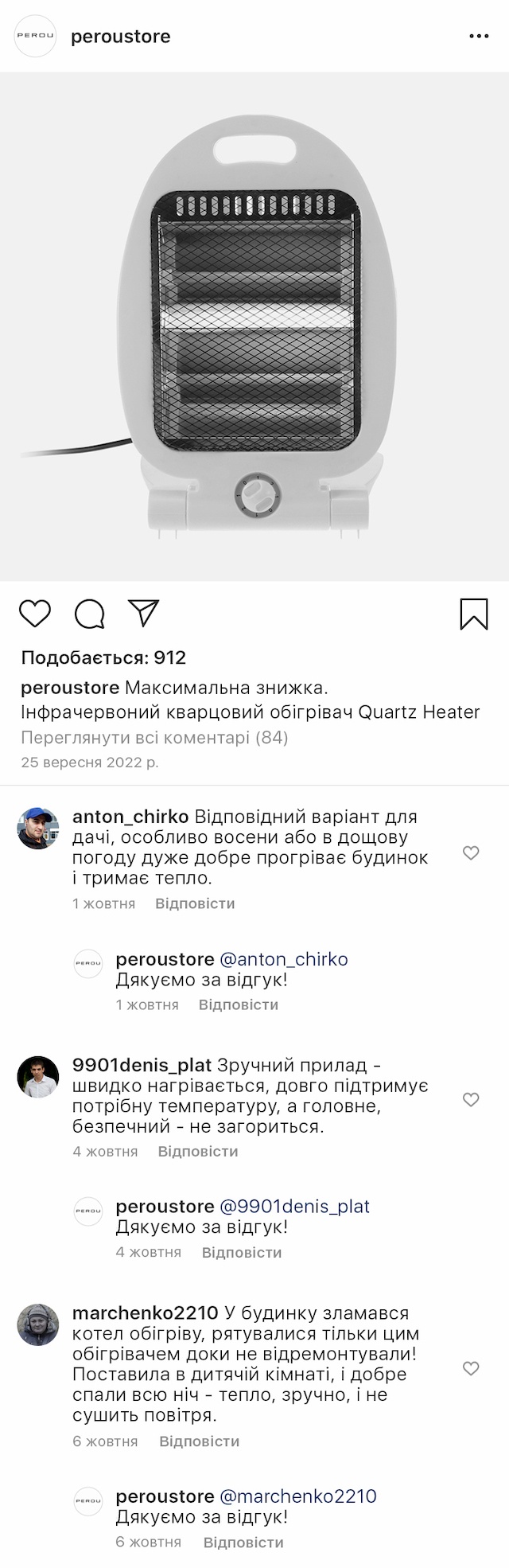Like marchenko2210's comment
The height and width of the screenshot is (1568, 509).
[471, 1368]
